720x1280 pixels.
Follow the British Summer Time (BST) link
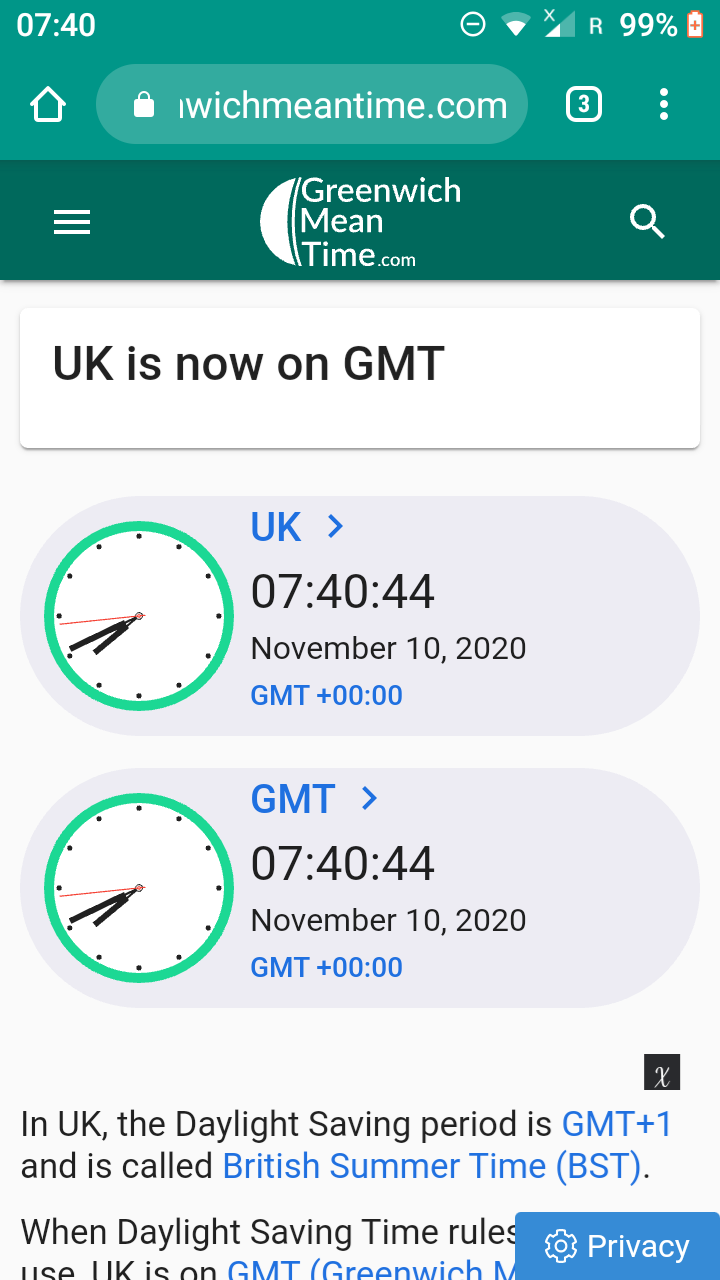[432, 1166]
